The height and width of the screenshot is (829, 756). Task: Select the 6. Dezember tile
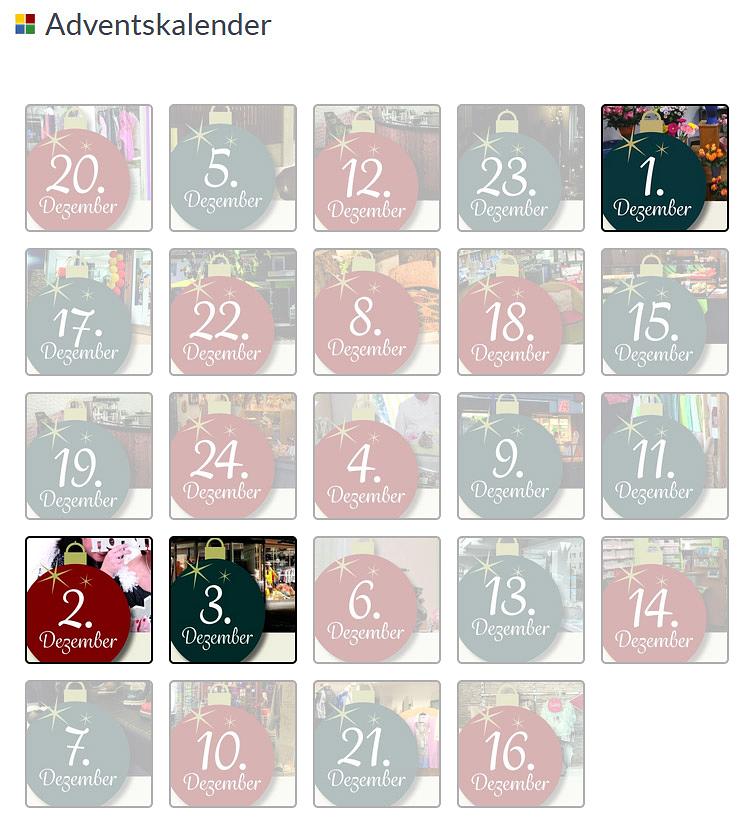(x=376, y=600)
